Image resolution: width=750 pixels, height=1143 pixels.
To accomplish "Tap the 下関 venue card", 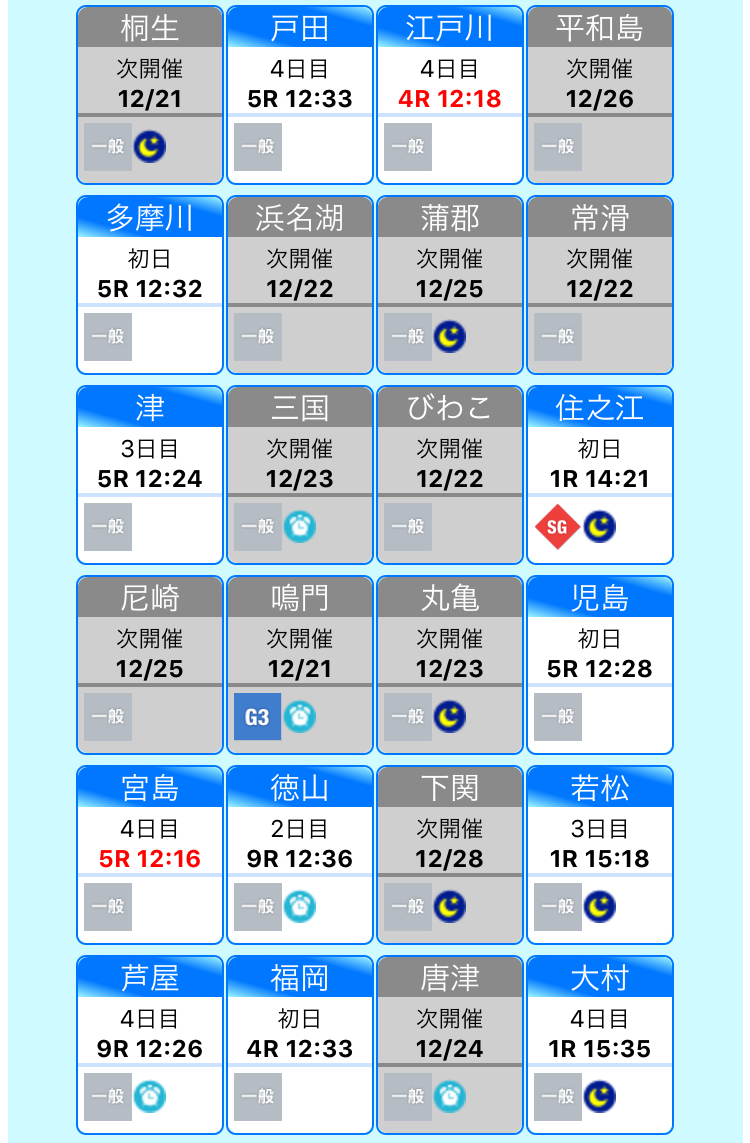I will click(x=450, y=855).
